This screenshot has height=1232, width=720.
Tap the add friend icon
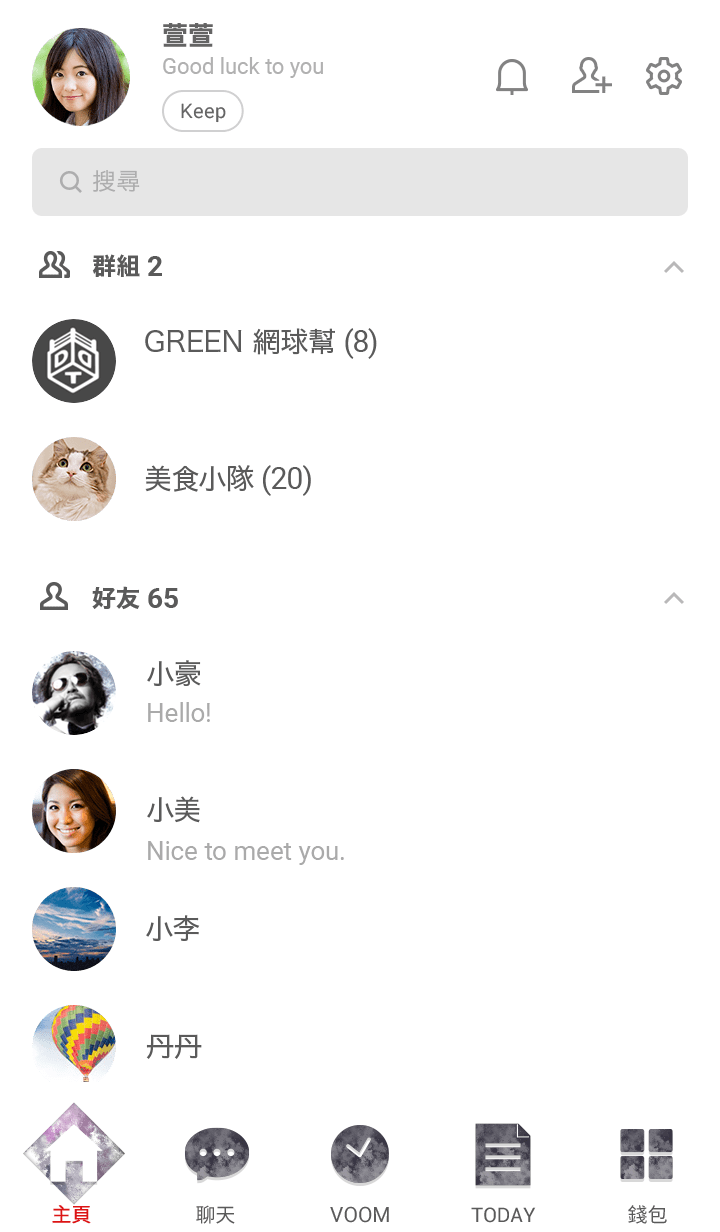[591, 76]
